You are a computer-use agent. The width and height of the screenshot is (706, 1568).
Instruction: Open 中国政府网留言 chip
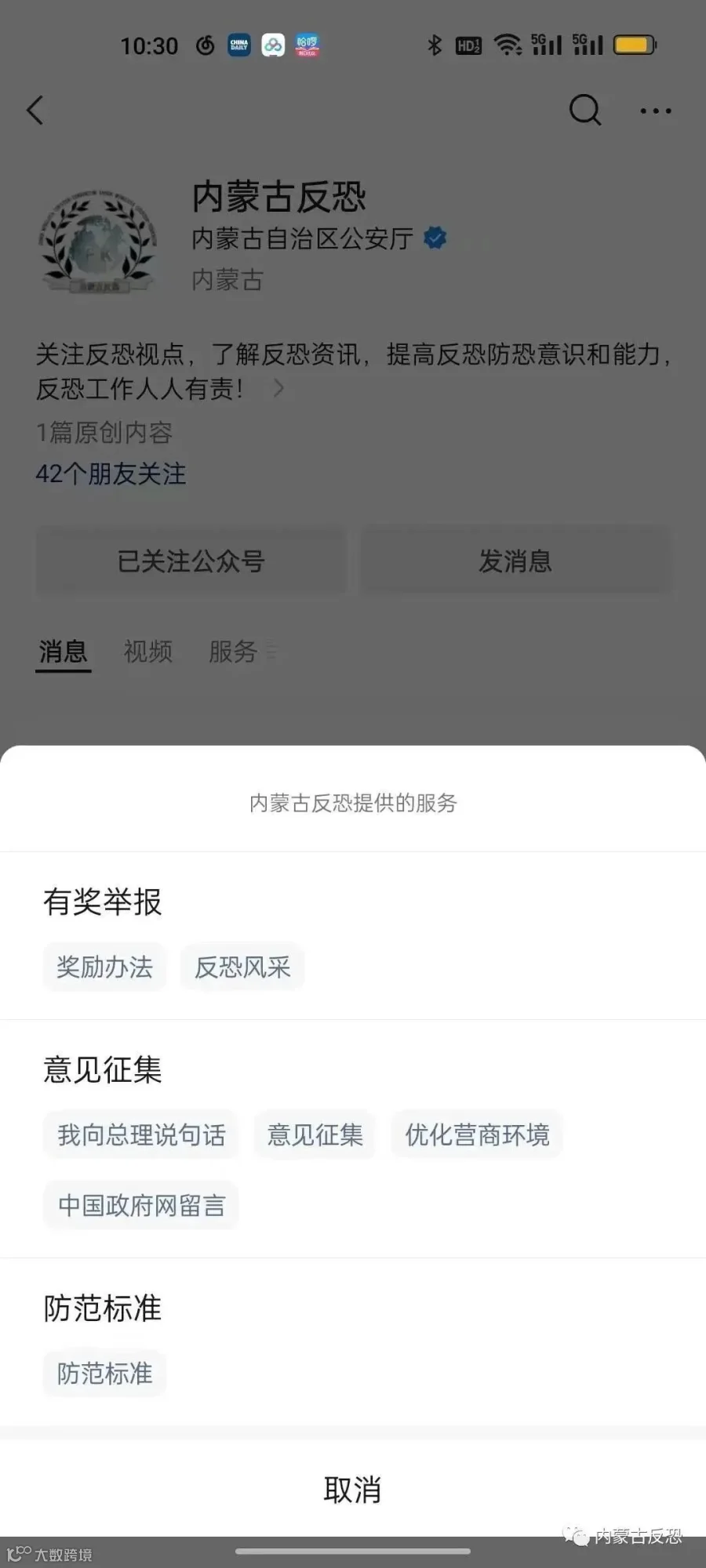(141, 1205)
